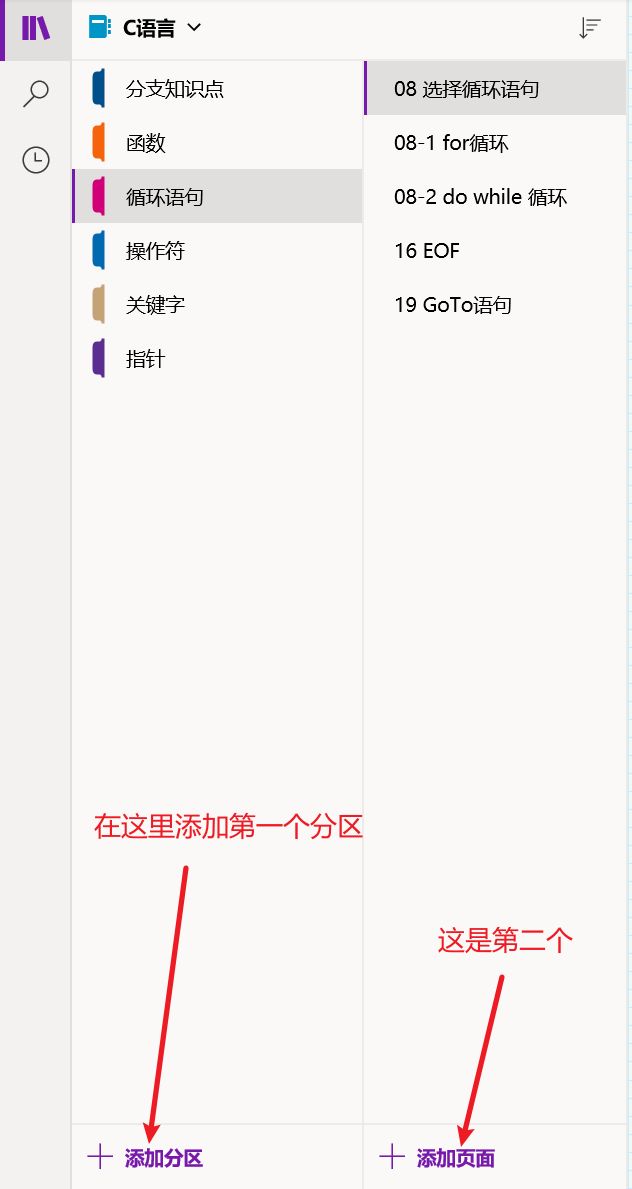The width and height of the screenshot is (632, 1189).
Task: Tap 添加页面 to add a page
Action: pos(437,1157)
